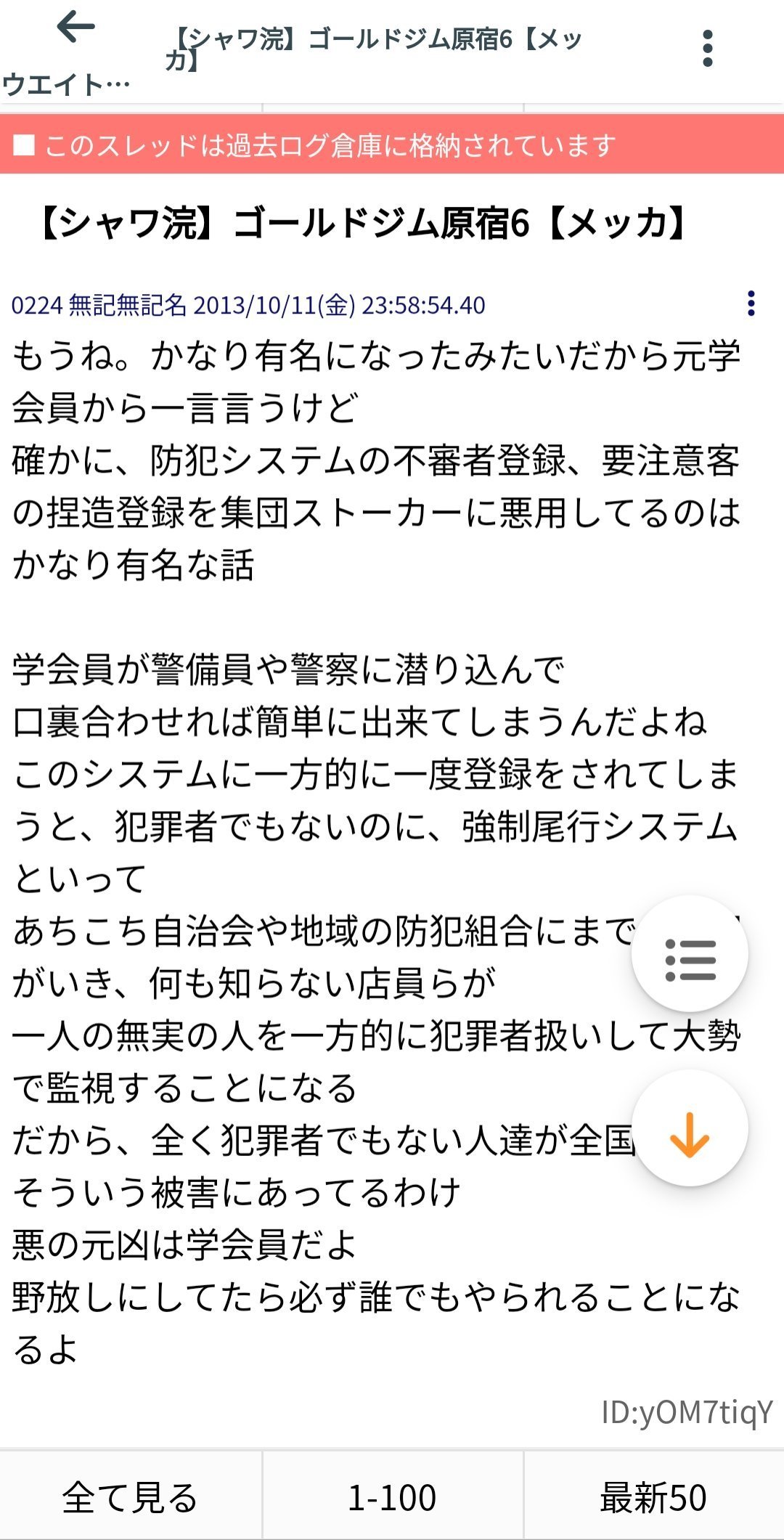784x1540 pixels.
Task: Open options menu for post 0224
Action: pos(751,303)
